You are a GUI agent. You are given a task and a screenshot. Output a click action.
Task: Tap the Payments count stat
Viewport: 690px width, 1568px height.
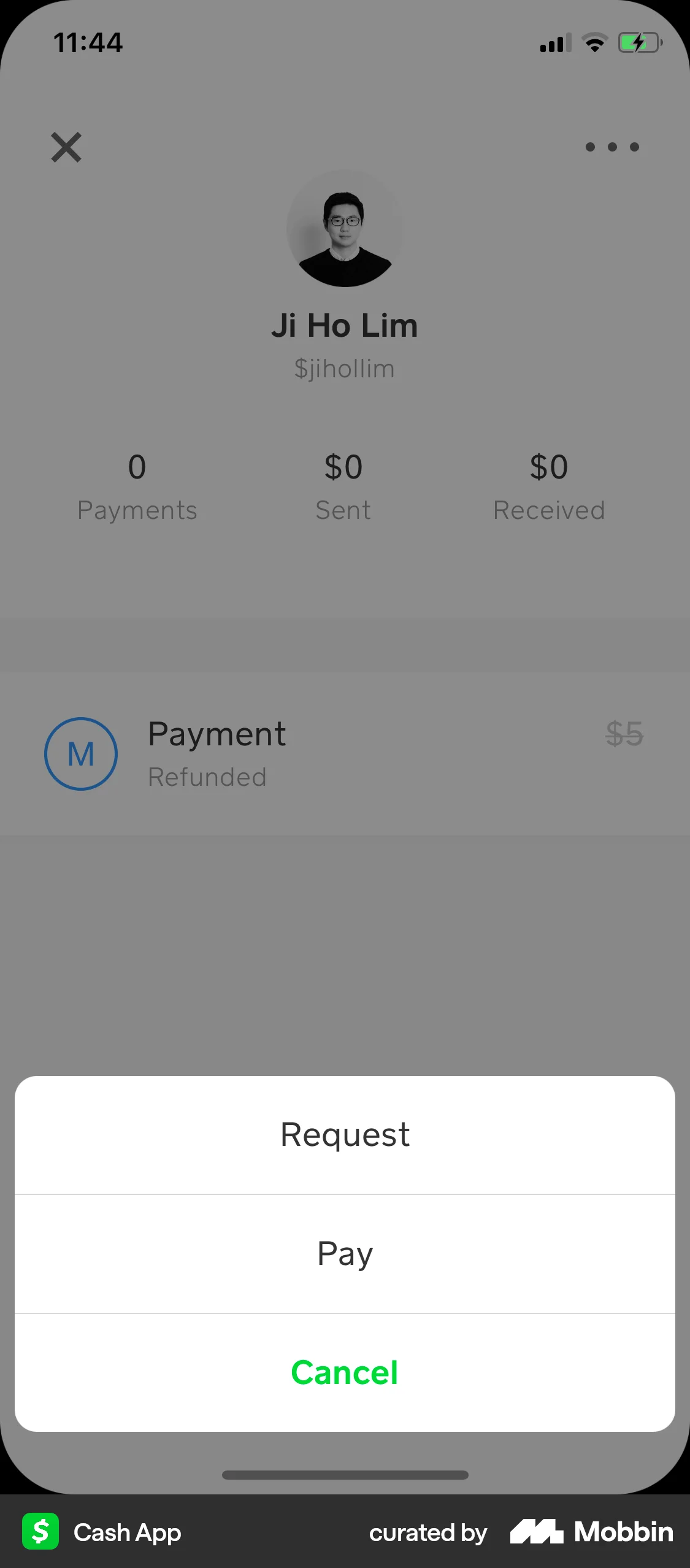[137, 488]
